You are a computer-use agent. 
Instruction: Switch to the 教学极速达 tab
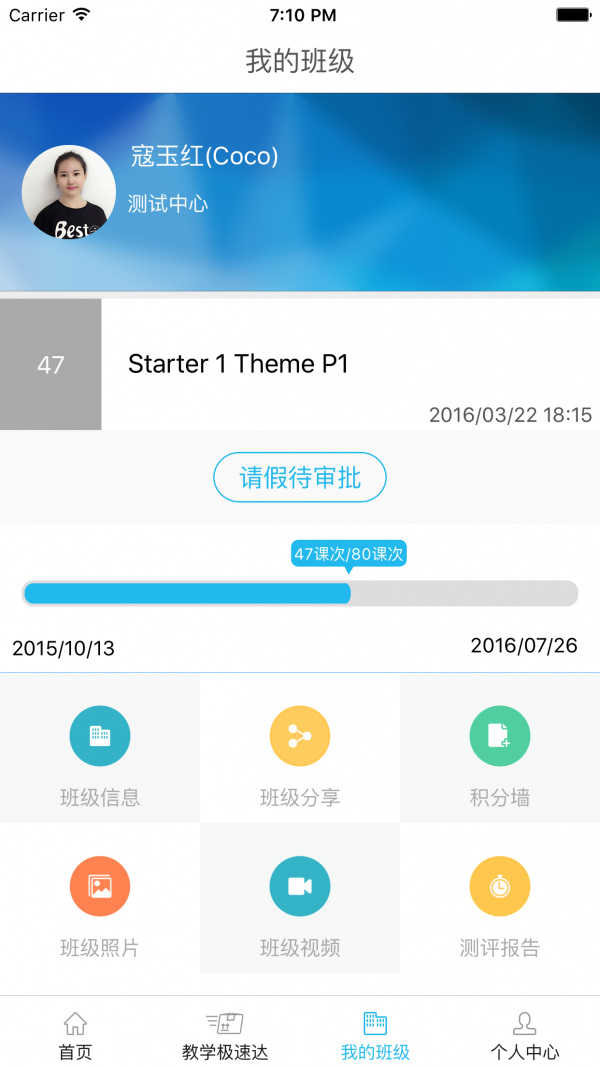tap(225, 1035)
